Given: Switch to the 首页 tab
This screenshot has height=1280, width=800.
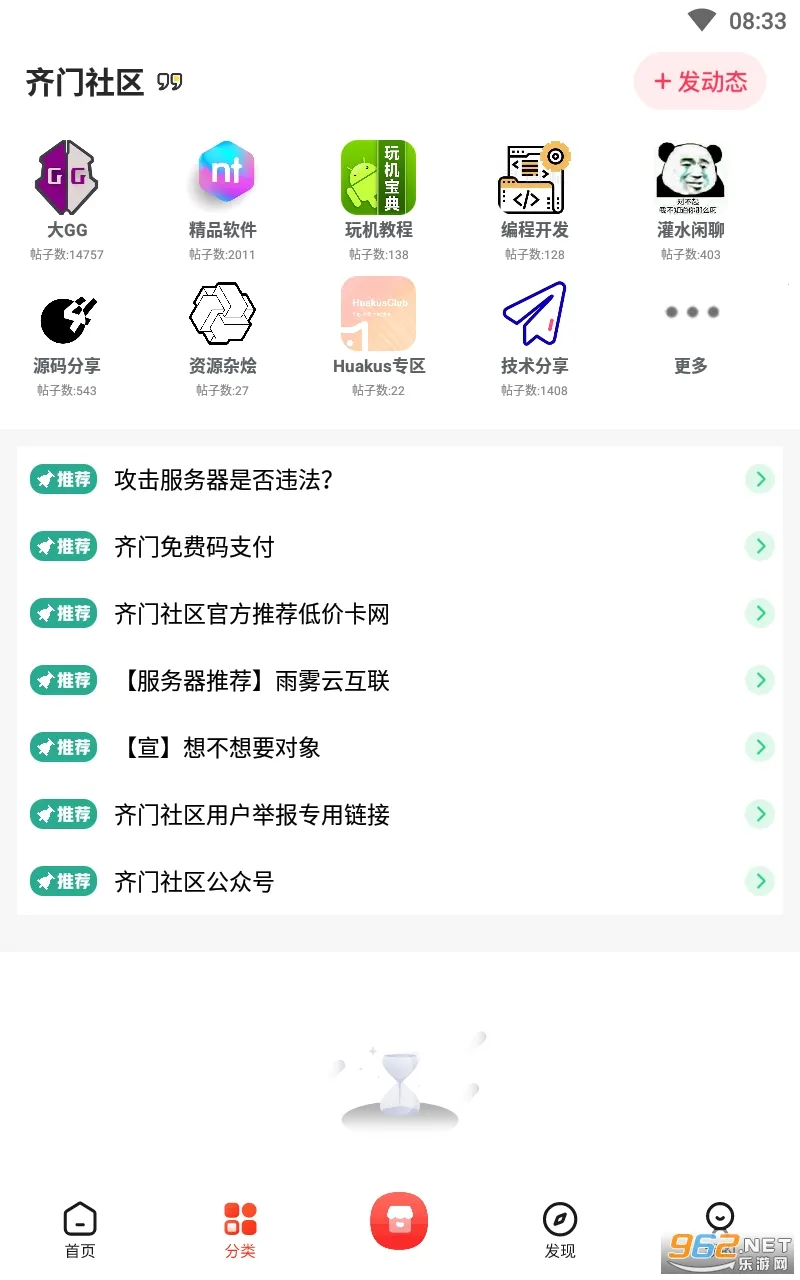Looking at the screenshot, I should [x=80, y=1228].
